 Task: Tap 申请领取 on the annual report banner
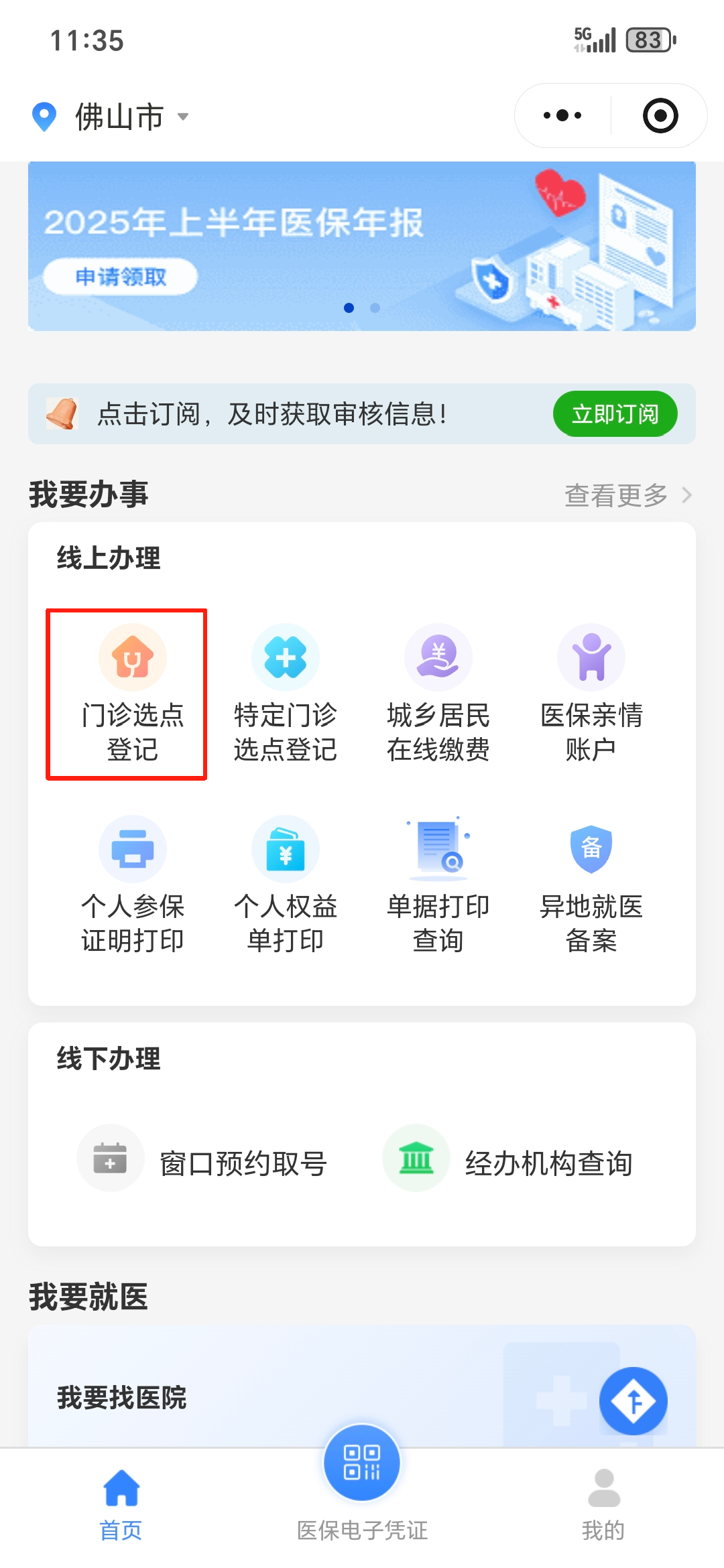121,276
